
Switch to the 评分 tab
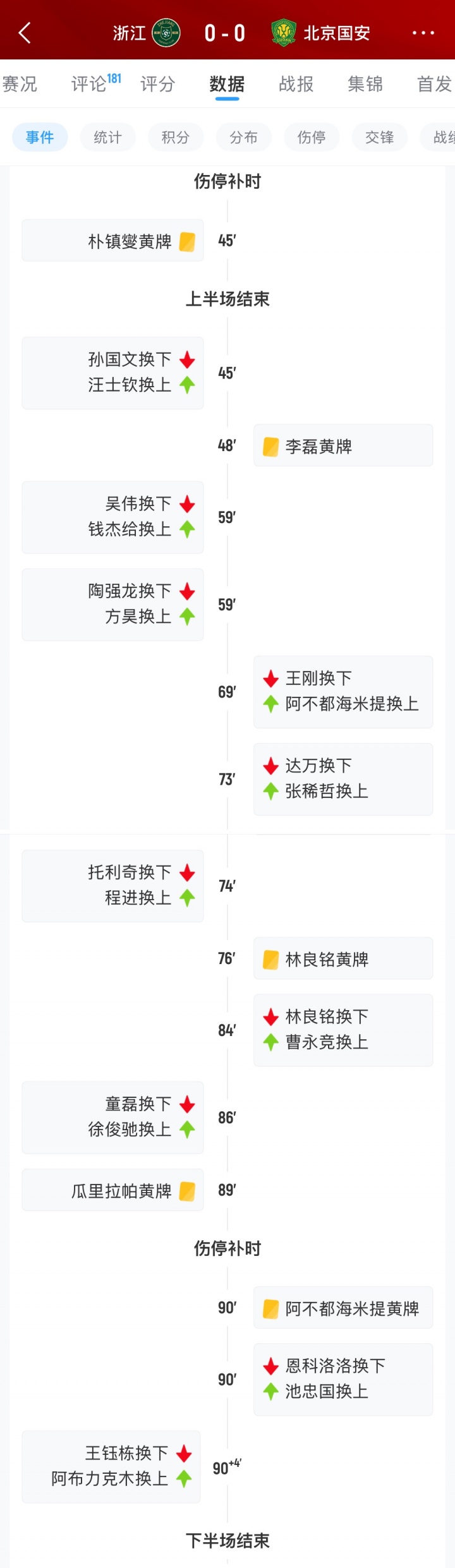pos(158,84)
